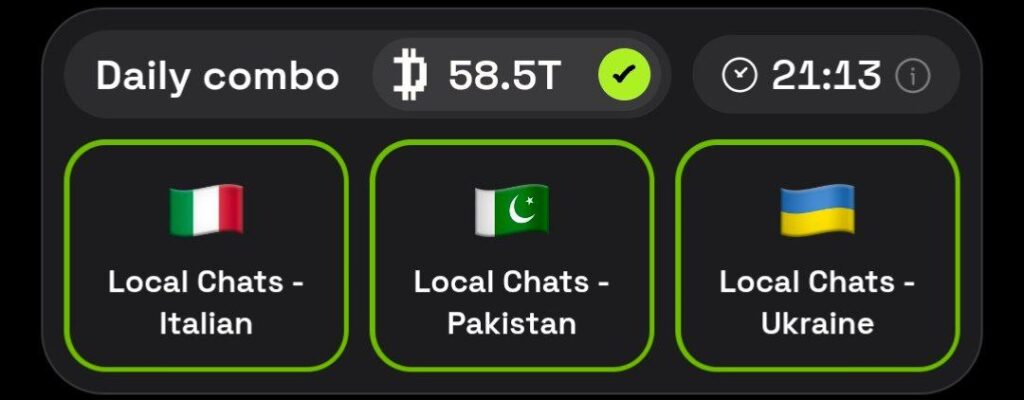Open the info icon beside the timer

point(912,75)
